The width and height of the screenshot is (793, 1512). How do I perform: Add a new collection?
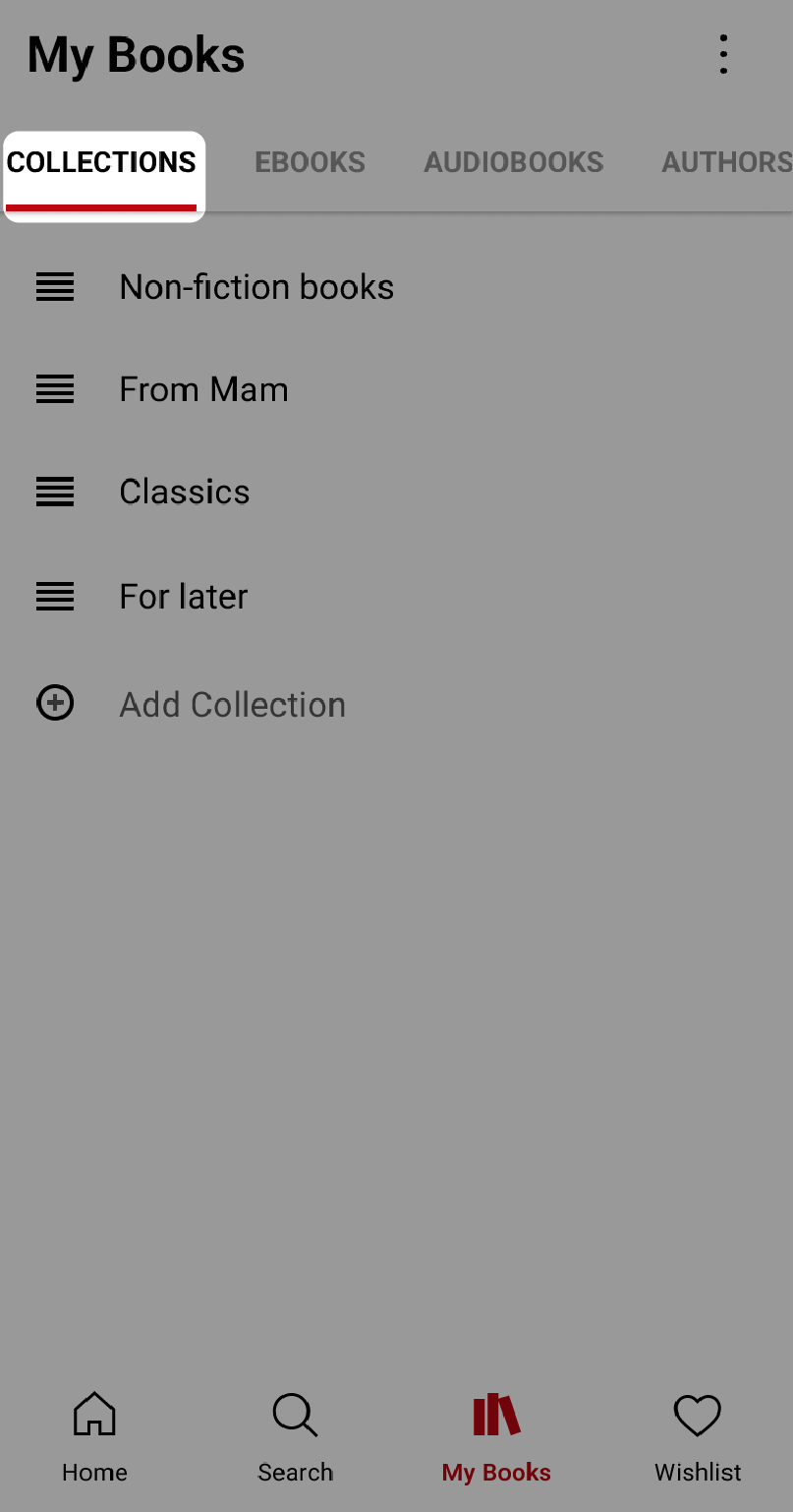click(x=231, y=705)
